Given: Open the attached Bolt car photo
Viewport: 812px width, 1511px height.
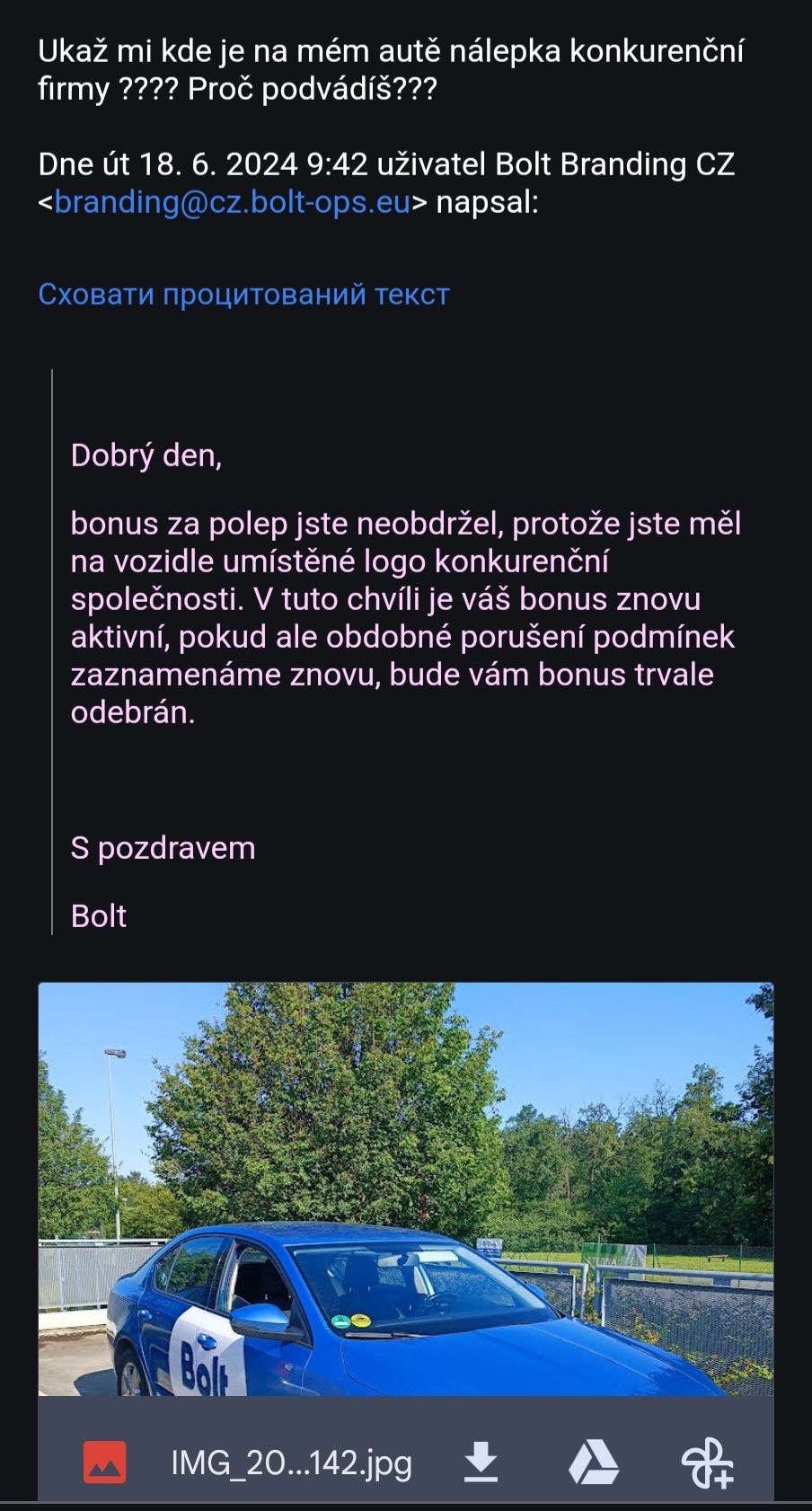Looking at the screenshot, I should 405,1189.
